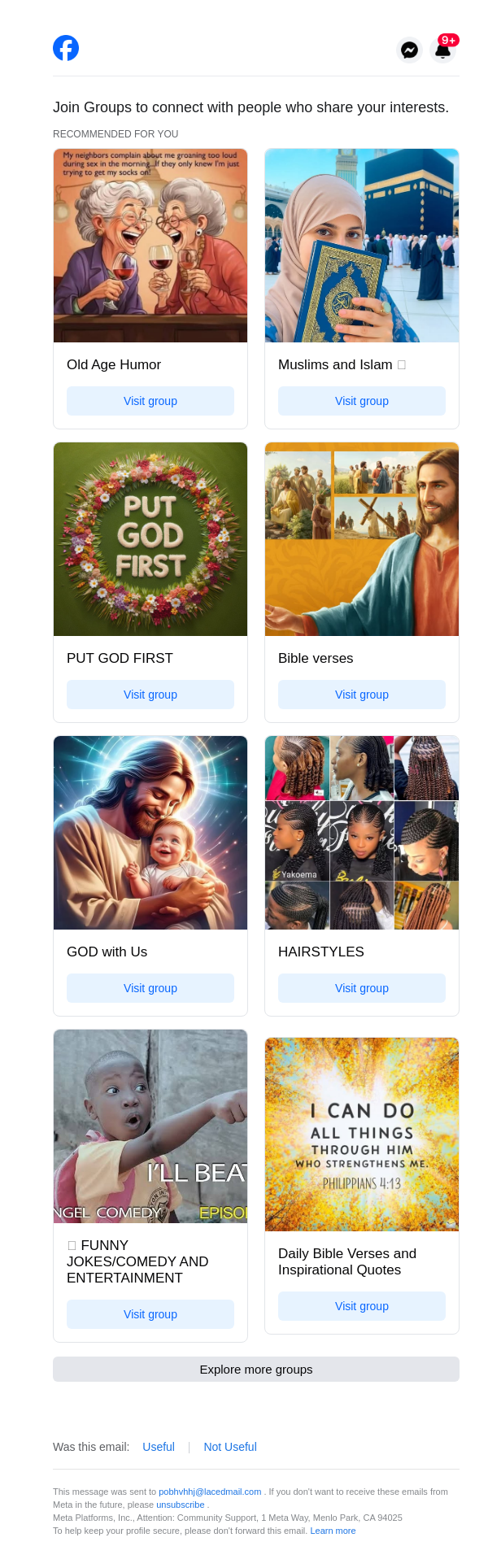Open the Old Age Humor cartoon image
488x1568 pixels.
coord(150,246)
